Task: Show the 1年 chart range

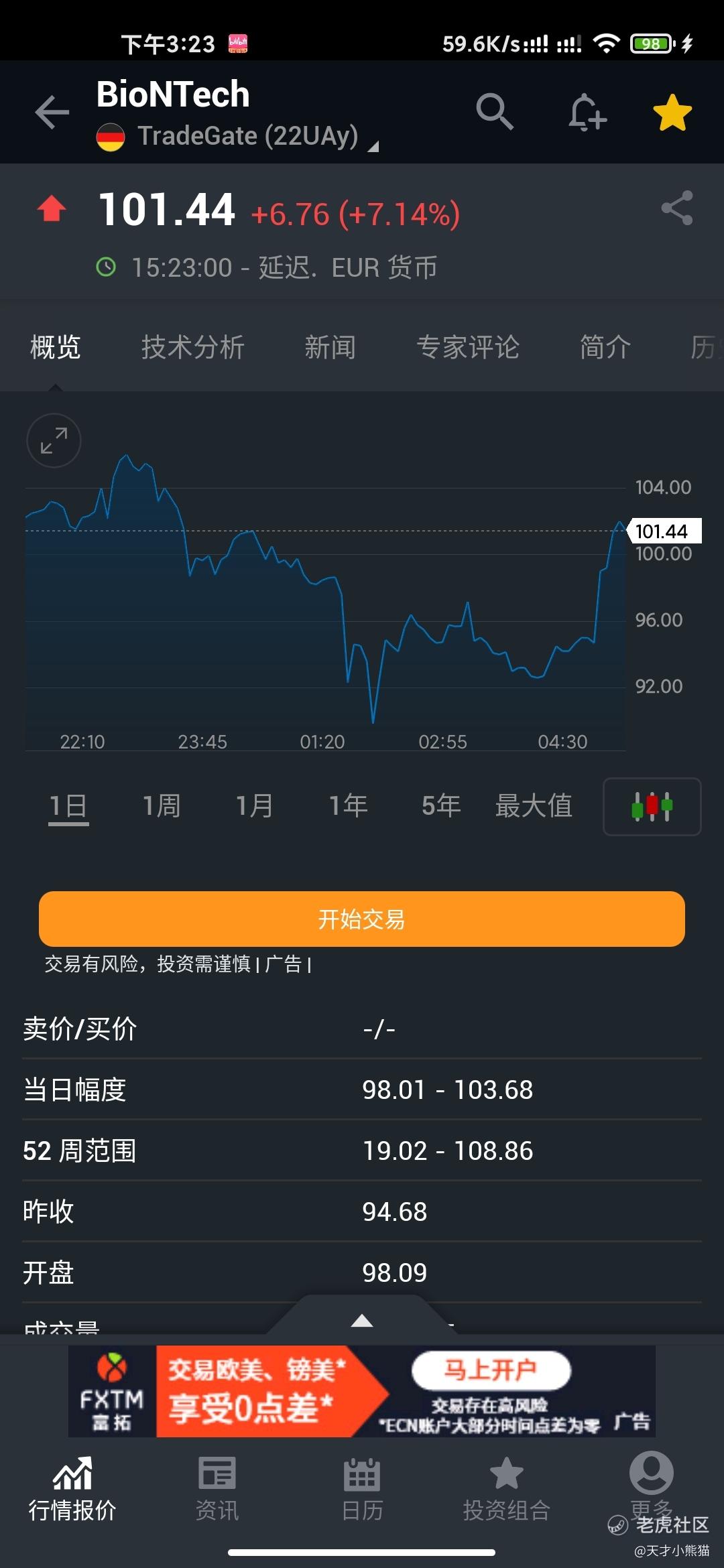Action: tap(348, 806)
